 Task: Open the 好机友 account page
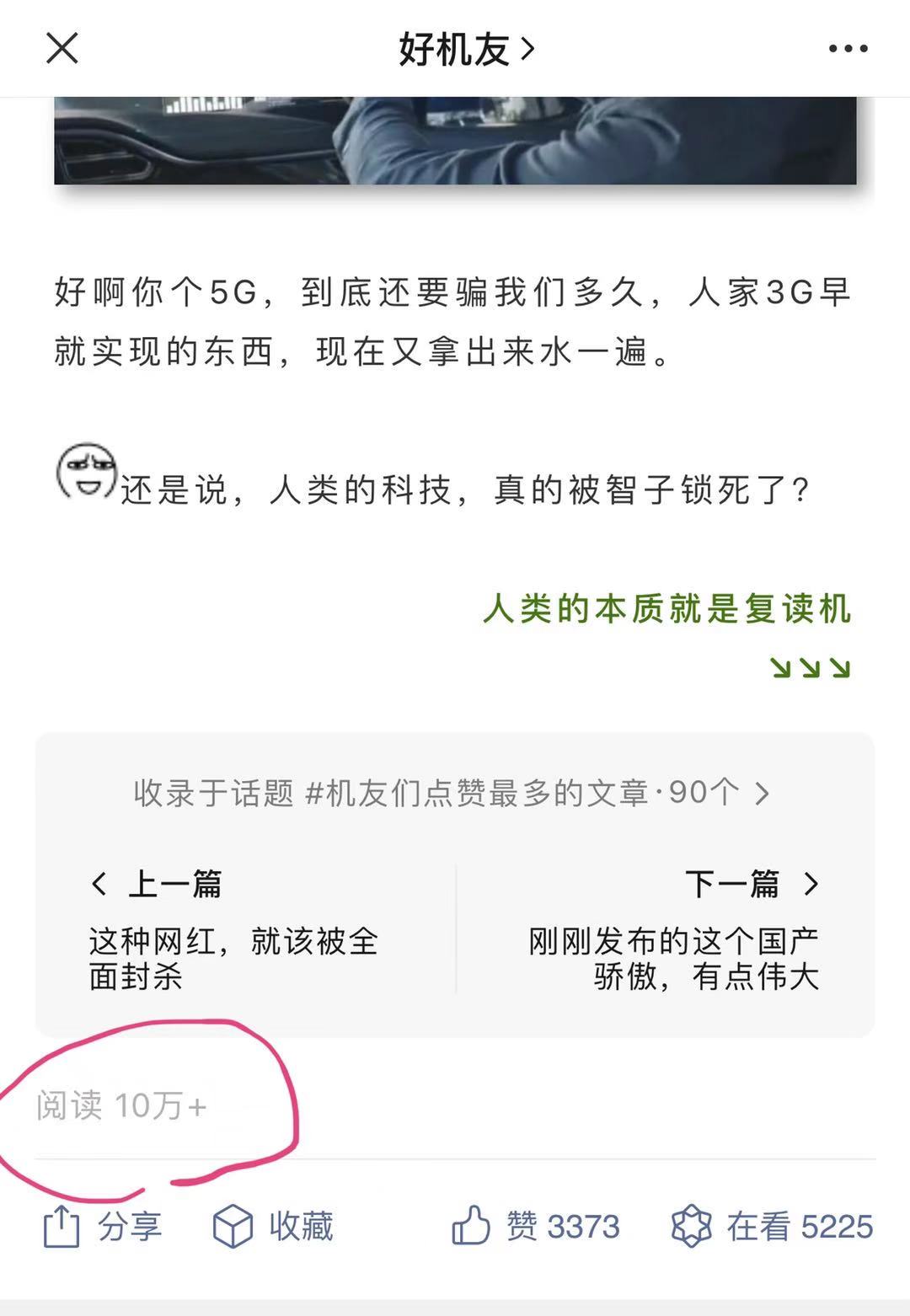coord(465,49)
